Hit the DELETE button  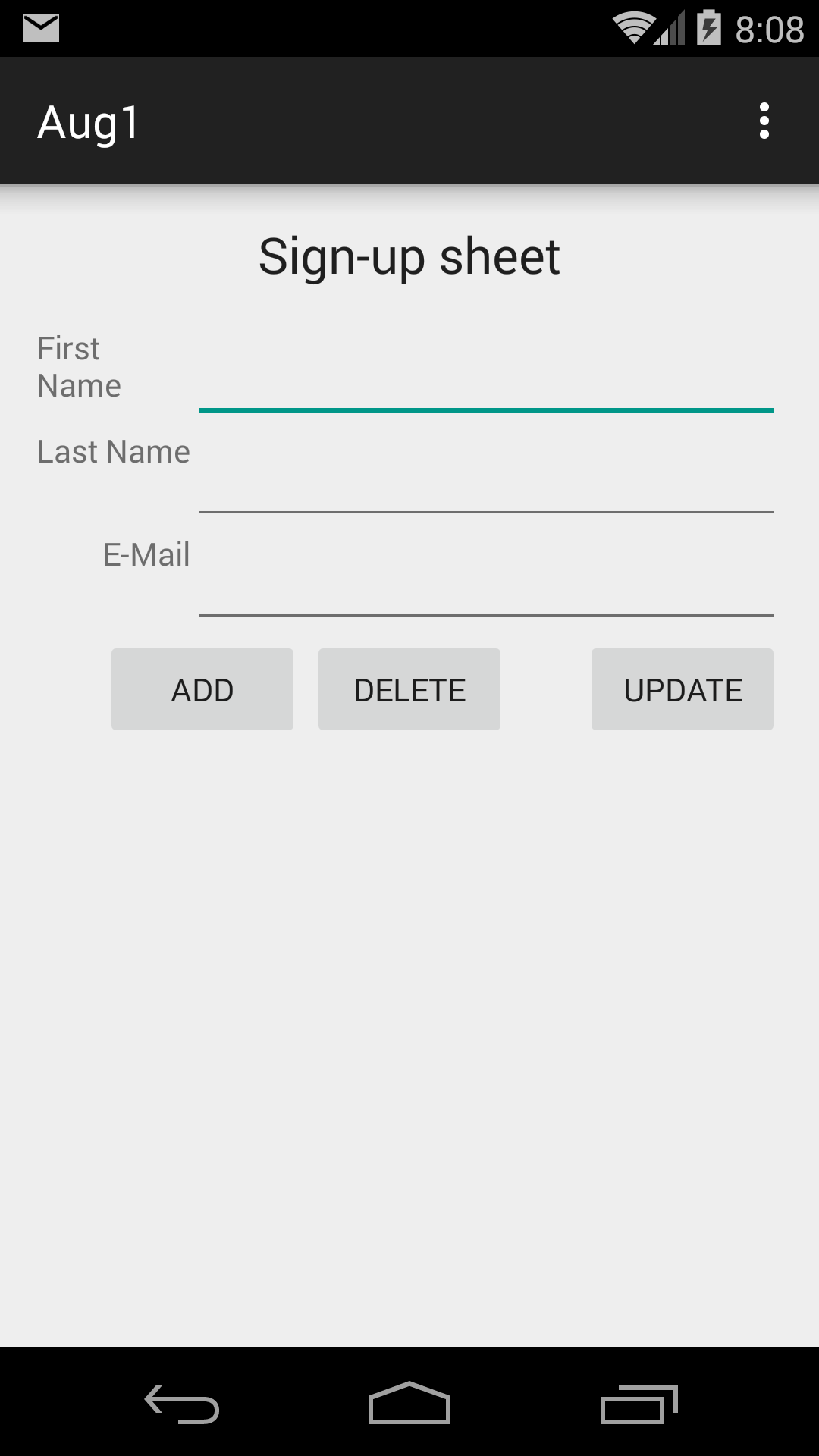pos(409,689)
